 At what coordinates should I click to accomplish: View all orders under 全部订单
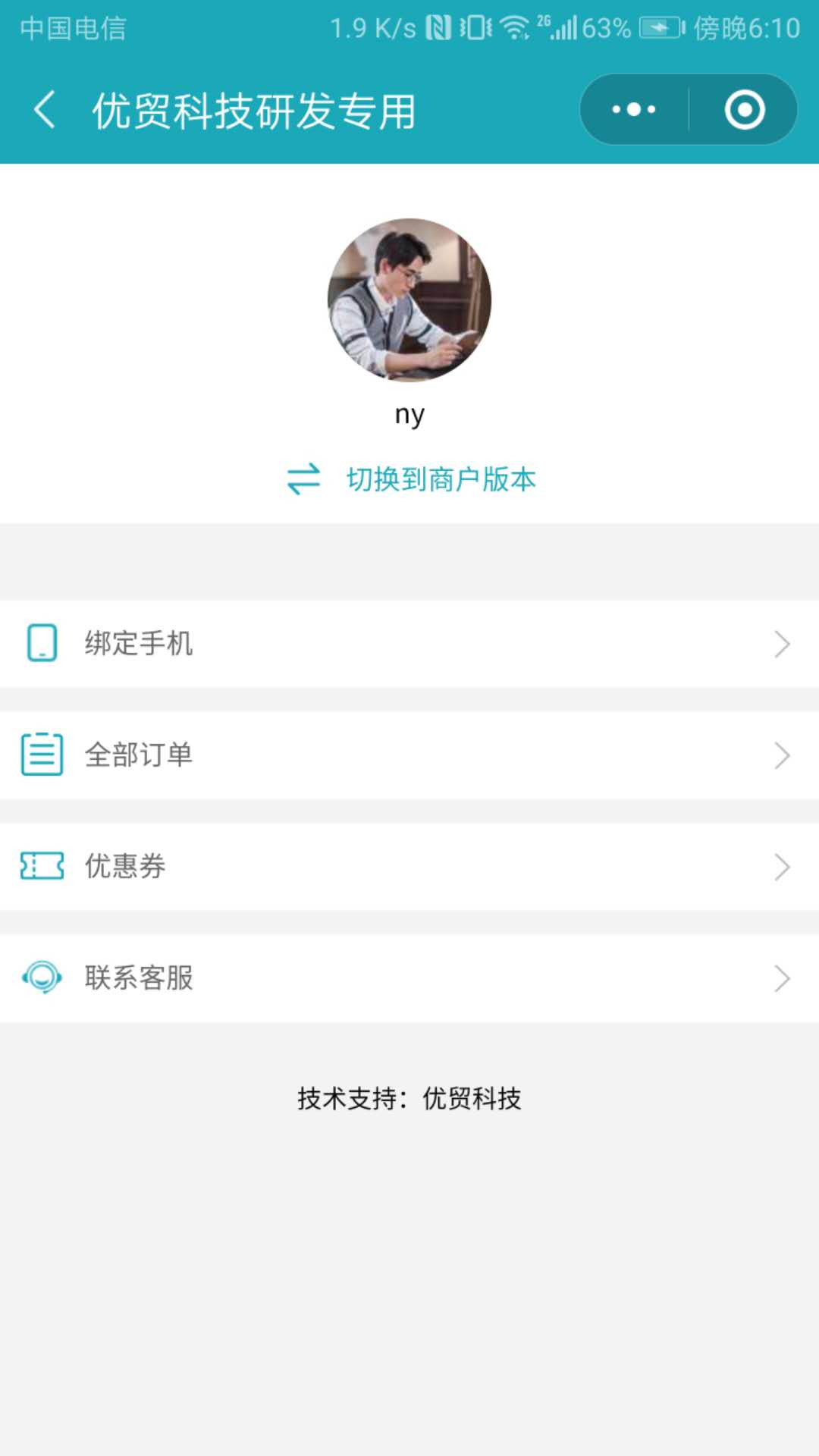(x=409, y=755)
